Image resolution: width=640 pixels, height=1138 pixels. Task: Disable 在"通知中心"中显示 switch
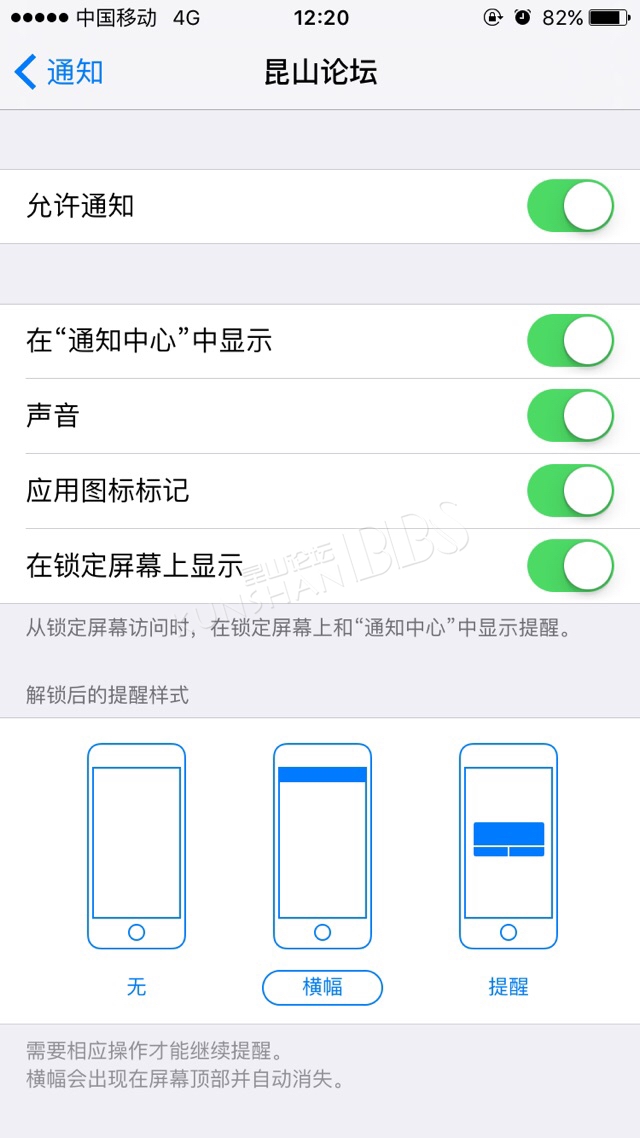(x=570, y=340)
